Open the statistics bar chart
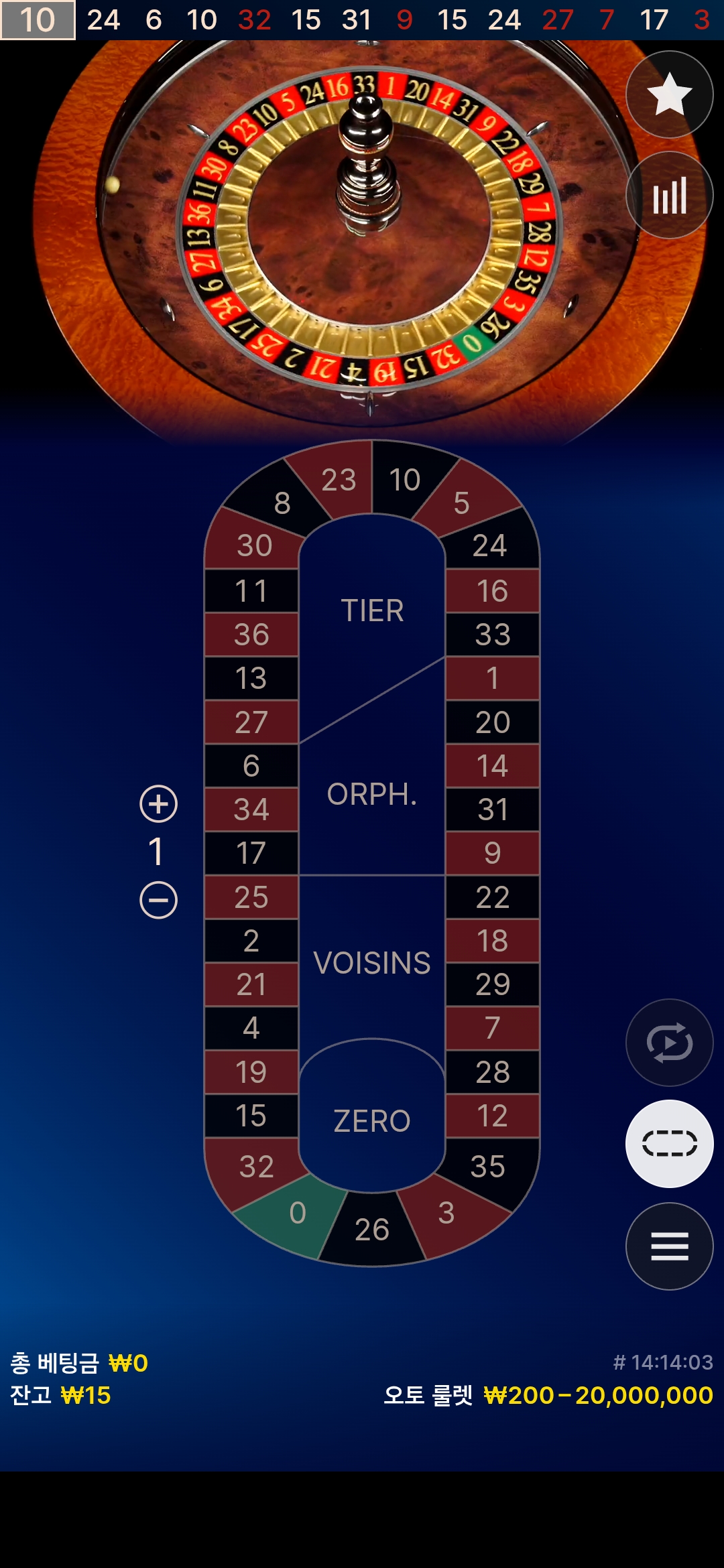Image resolution: width=724 pixels, height=1568 pixels. pos(669,195)
